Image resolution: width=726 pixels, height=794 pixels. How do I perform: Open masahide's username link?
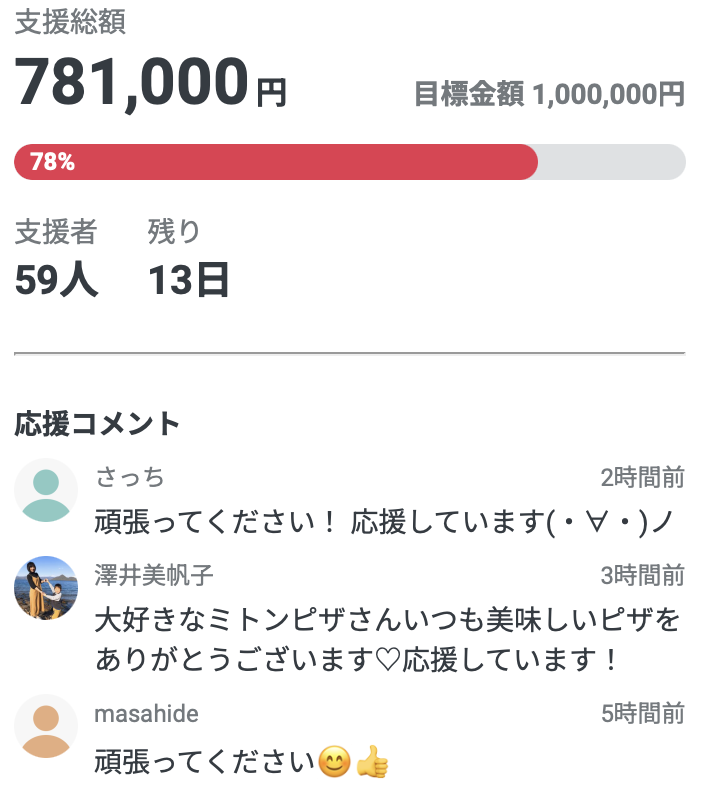tap(145, 714)
